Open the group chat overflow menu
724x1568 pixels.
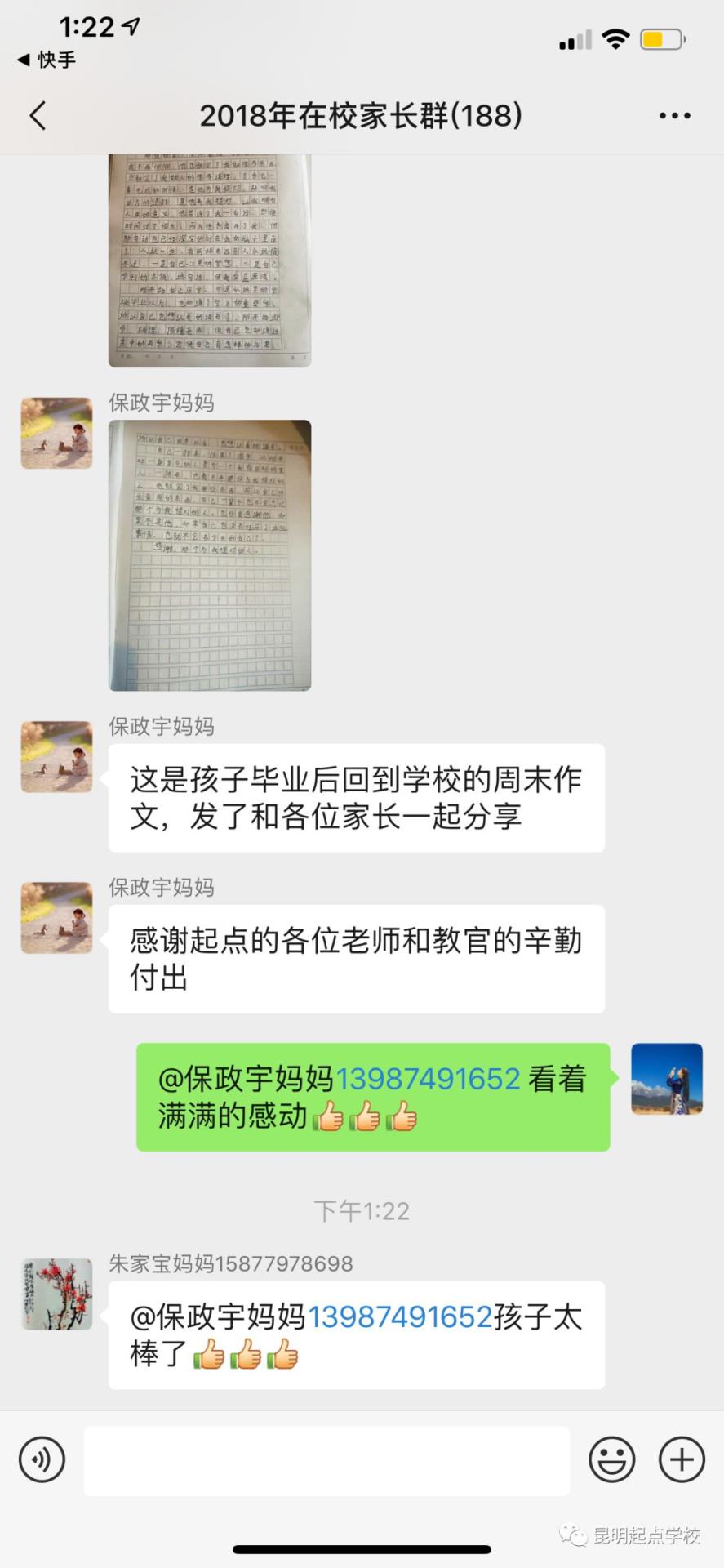pyautogui.click(x=674, y=116)
